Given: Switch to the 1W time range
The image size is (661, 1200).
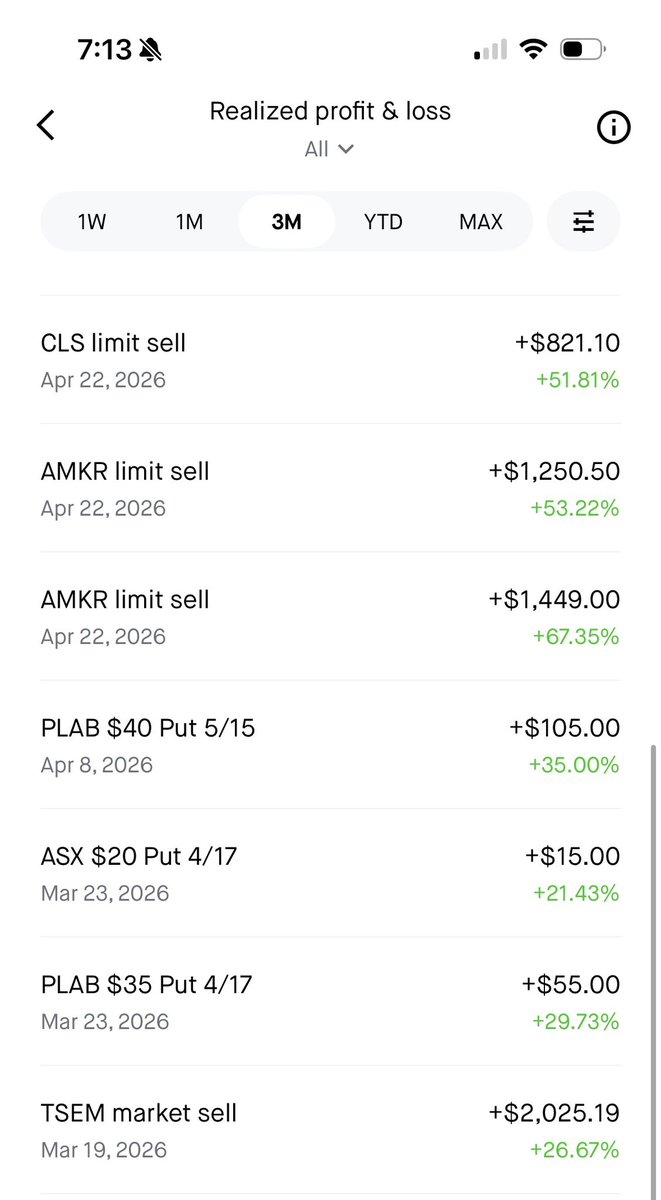Looking at the screenshot, I should coord(91,221).
